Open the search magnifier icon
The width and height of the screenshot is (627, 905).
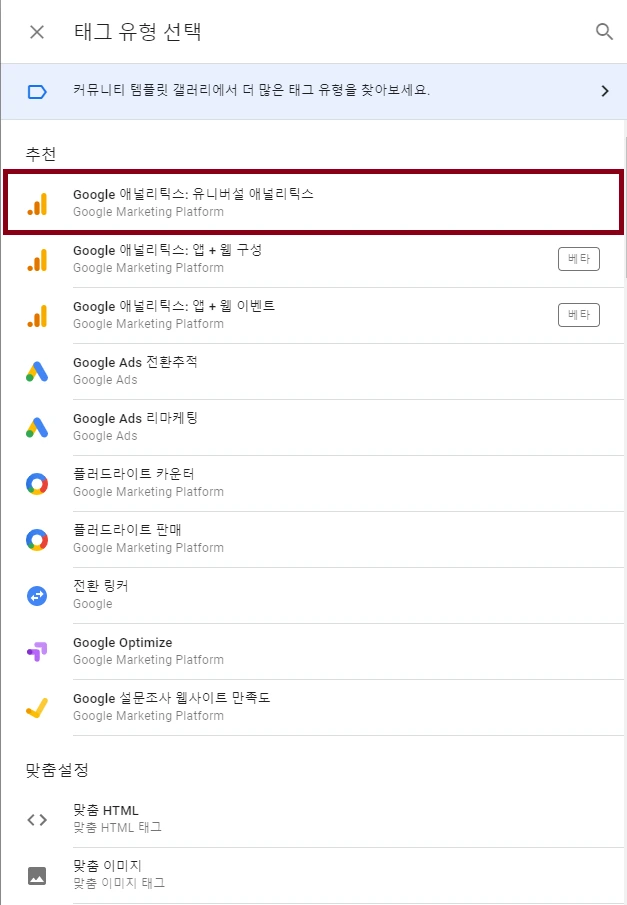pyautogui.click(x=604, y=32)
